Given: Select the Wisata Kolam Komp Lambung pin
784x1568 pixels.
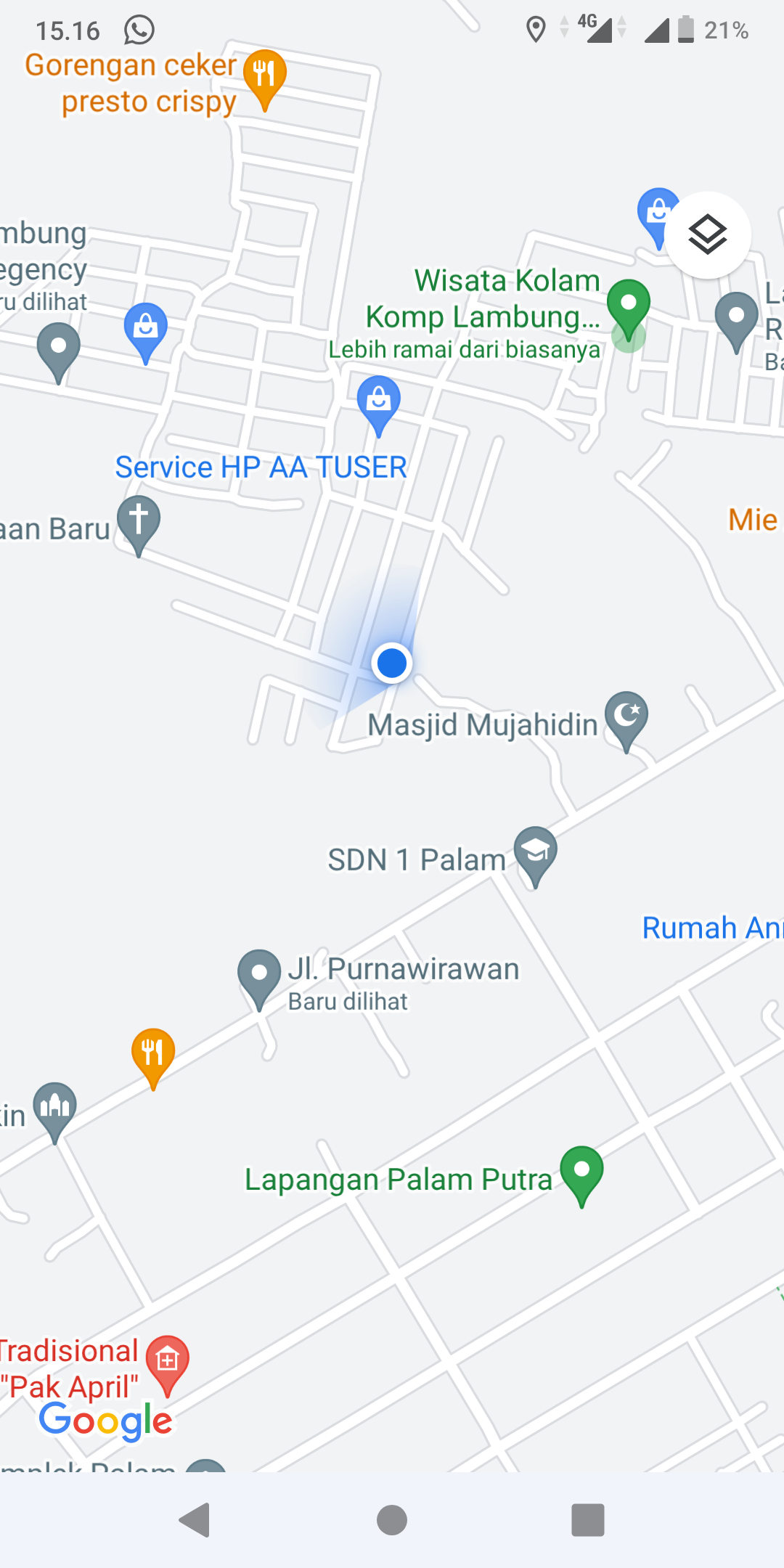Looking at the screenshot, I should click(x=629, y=306).
